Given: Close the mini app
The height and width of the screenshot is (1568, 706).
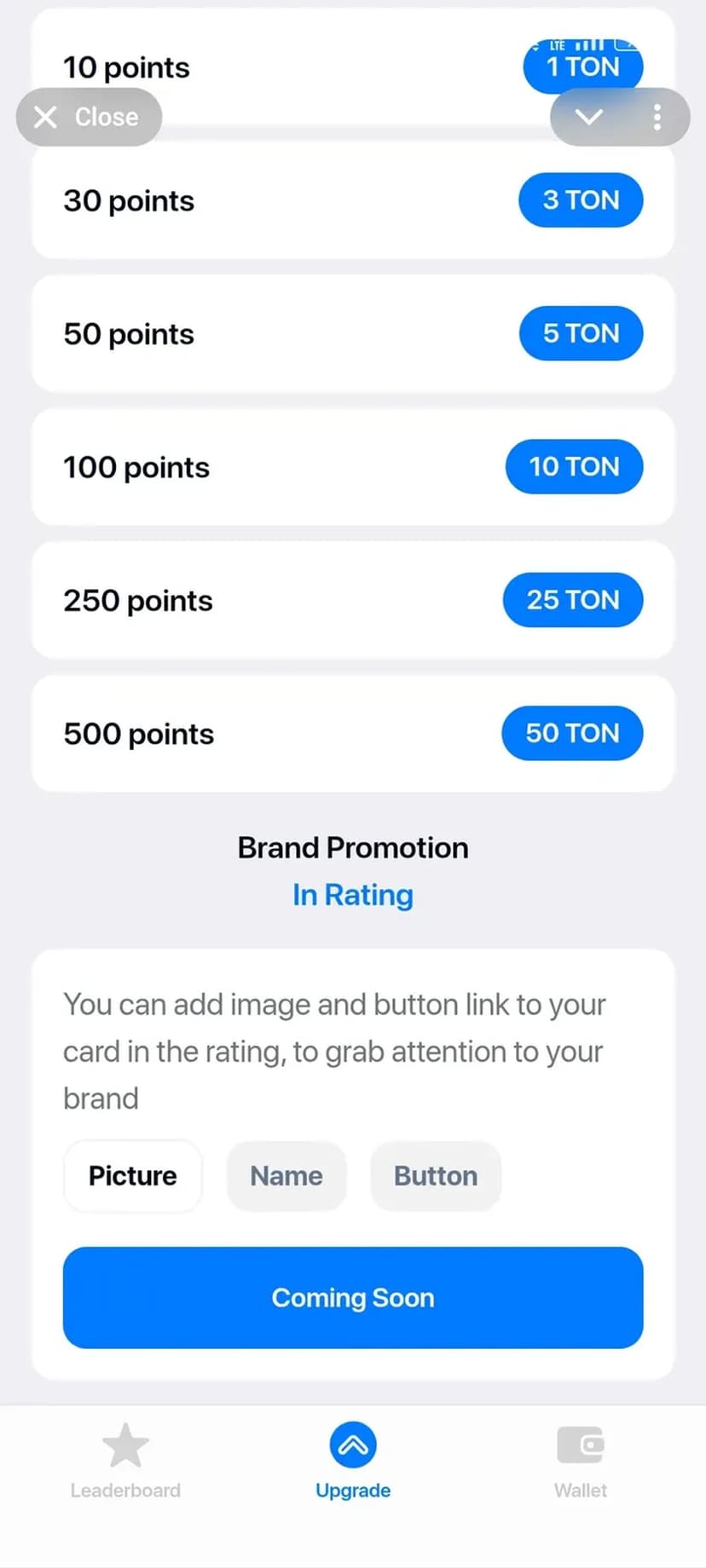Looking at the screenshot, I should 88,117.
